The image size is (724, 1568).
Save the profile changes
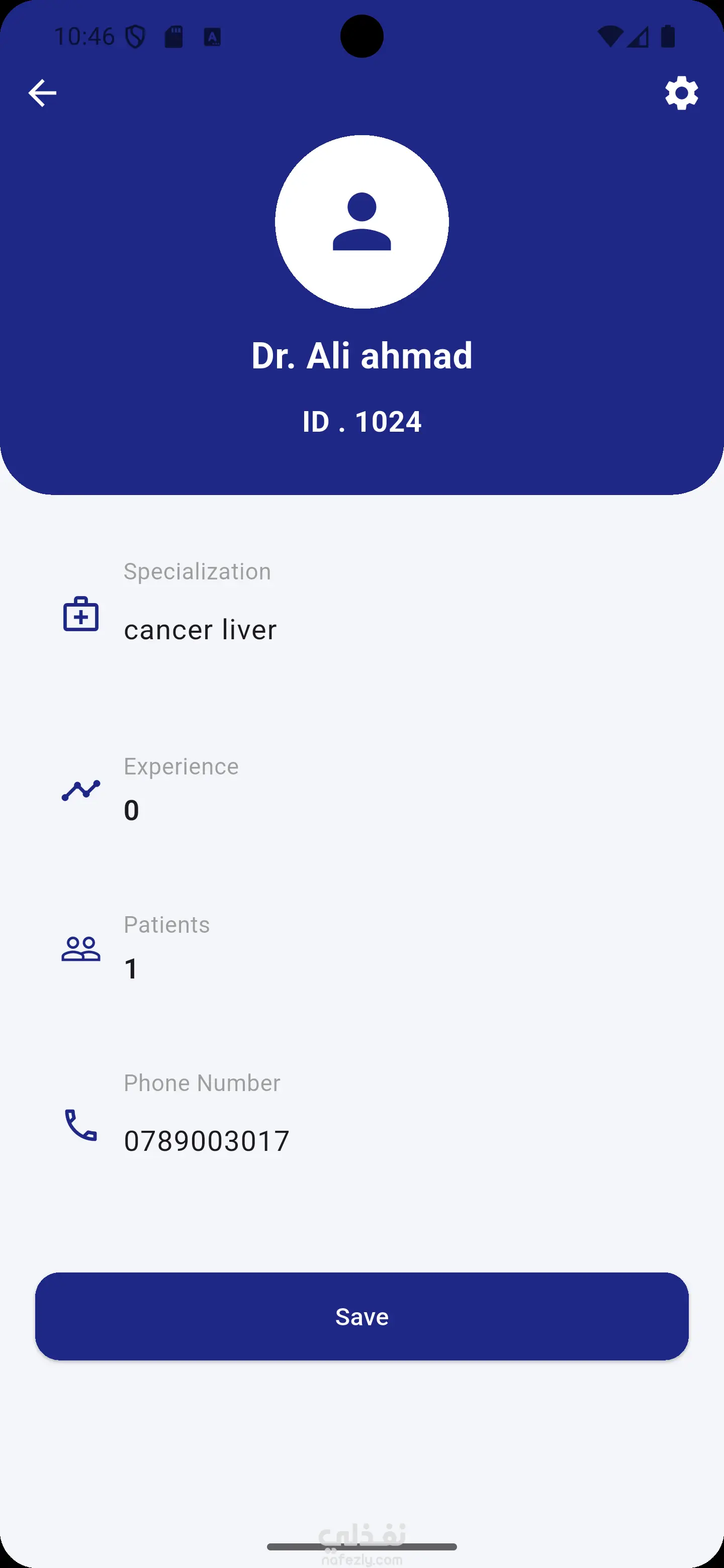click(x=361, y=1316)
